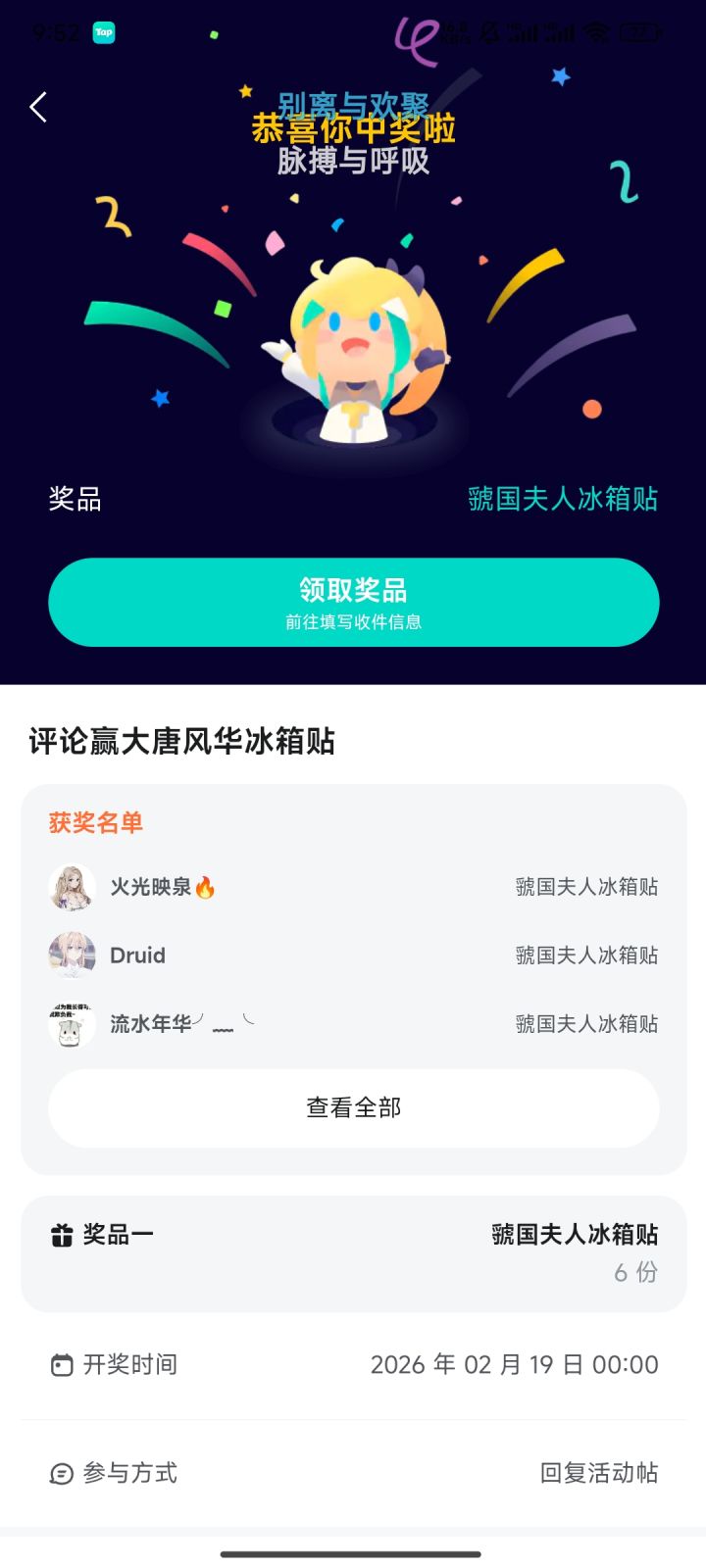The image size is (706, 1568).
Task: Tap the home bar indicator at screen bottom
Action: tap(353, 1553)
